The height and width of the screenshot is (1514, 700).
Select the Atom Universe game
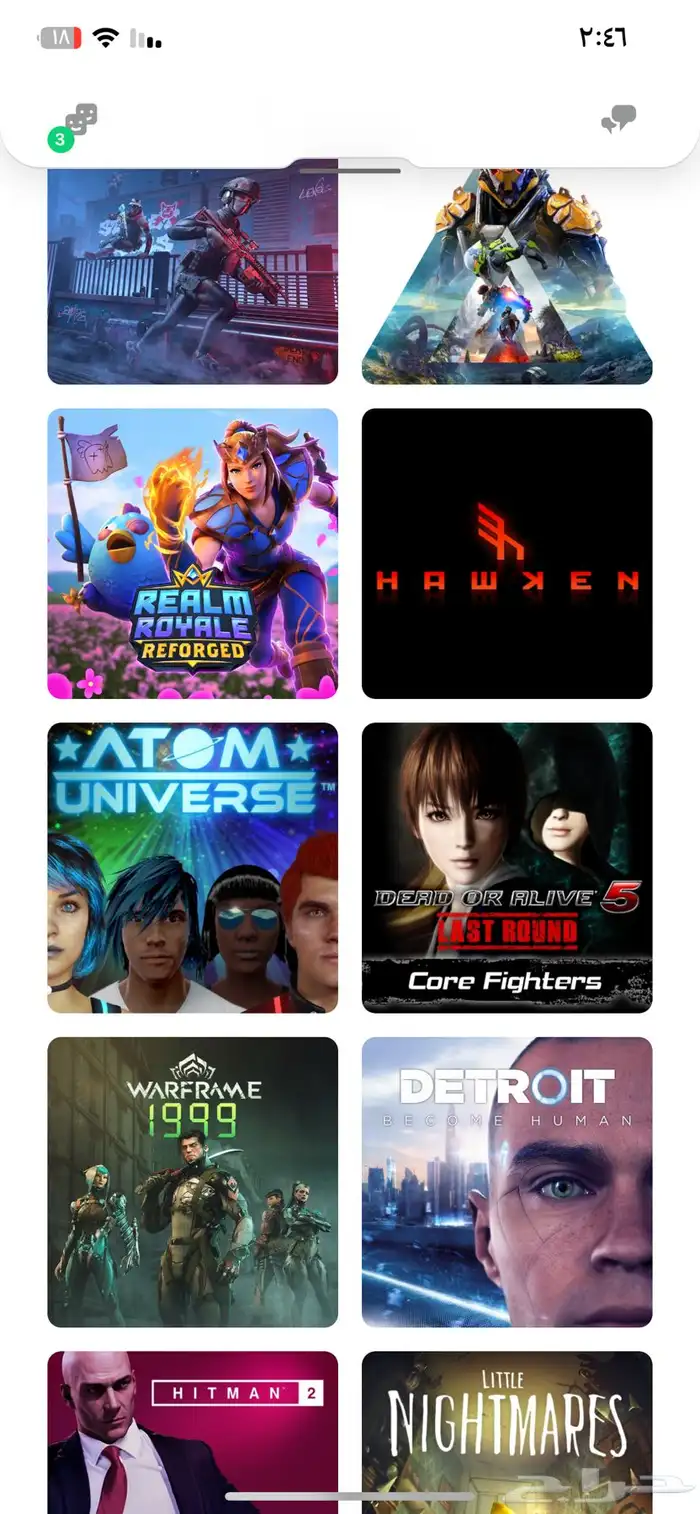pos(192,867)
